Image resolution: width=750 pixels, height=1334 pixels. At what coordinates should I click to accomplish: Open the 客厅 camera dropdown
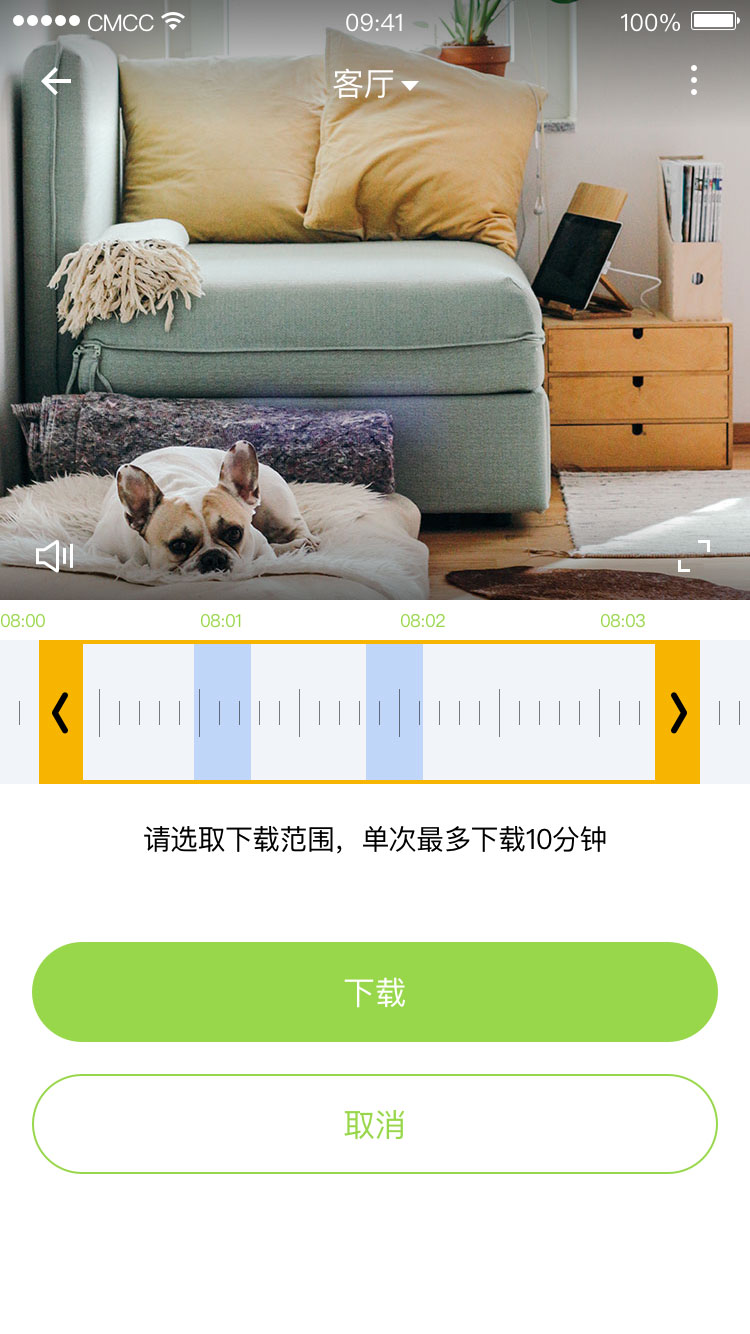375,85
